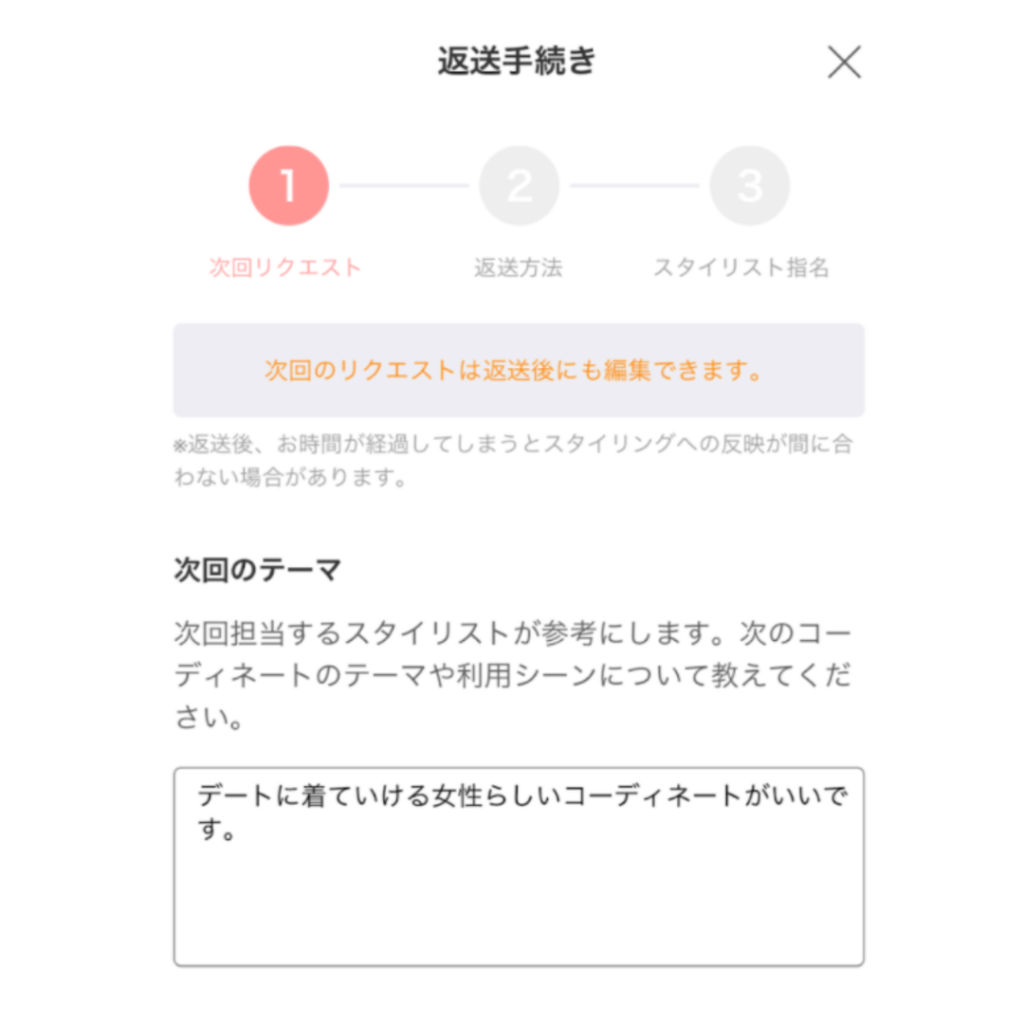Tap the 次回のテーマ text field
The width and height of the screenshot is (1024, 1024).
(518, 866)
